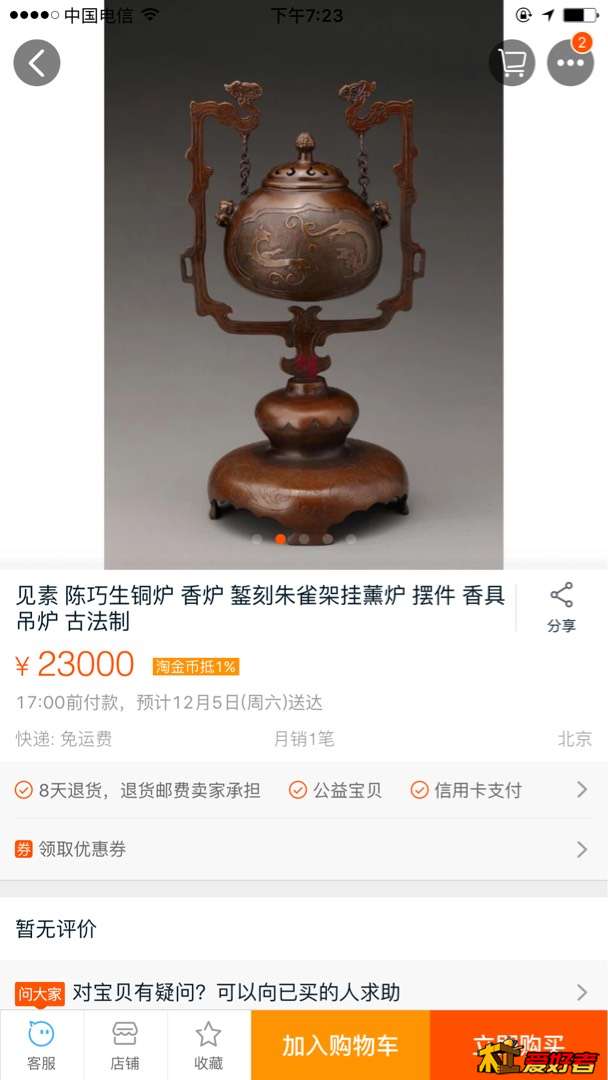Open the 暂无评价 reviews section
The height and width of the screenshot is (1080, 608).
click(x=300, y=928)
